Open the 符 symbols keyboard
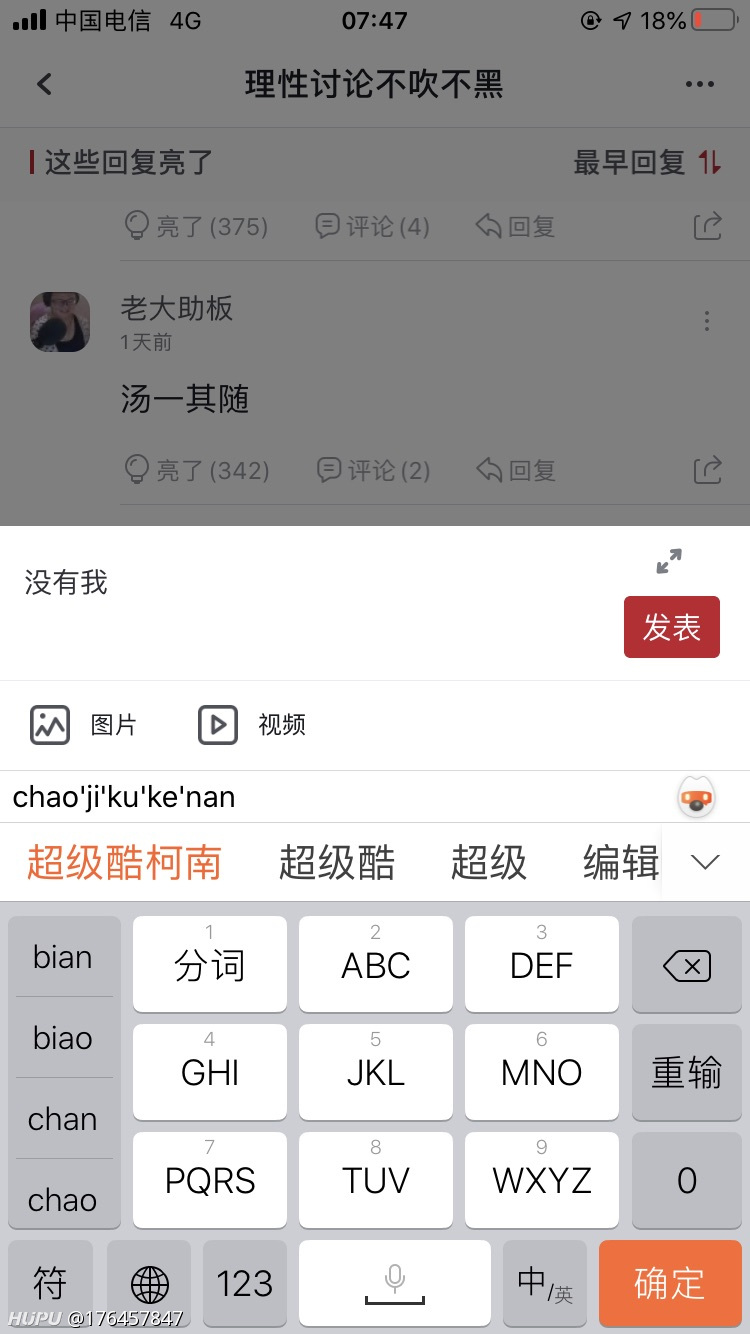The width and height of the screenshot is (750, 1334). 50,1283
